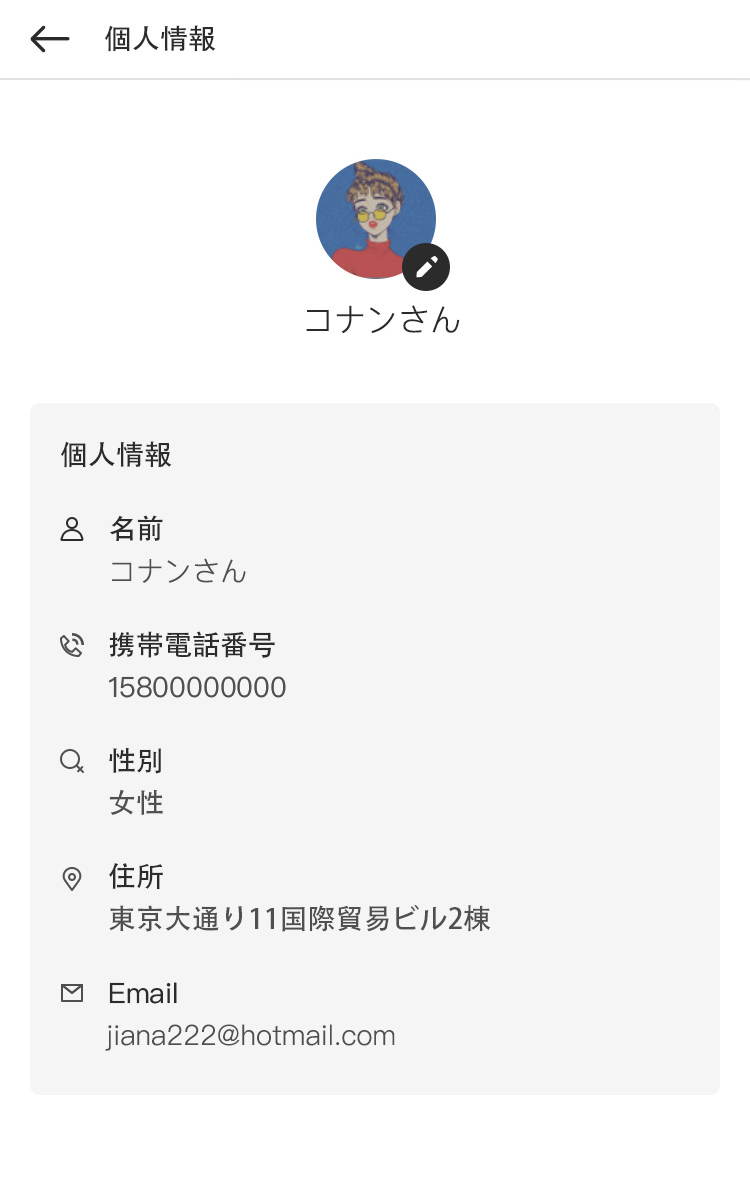Go back using the arrow
Screen dimensions: 750x1200
coord(49,39)
